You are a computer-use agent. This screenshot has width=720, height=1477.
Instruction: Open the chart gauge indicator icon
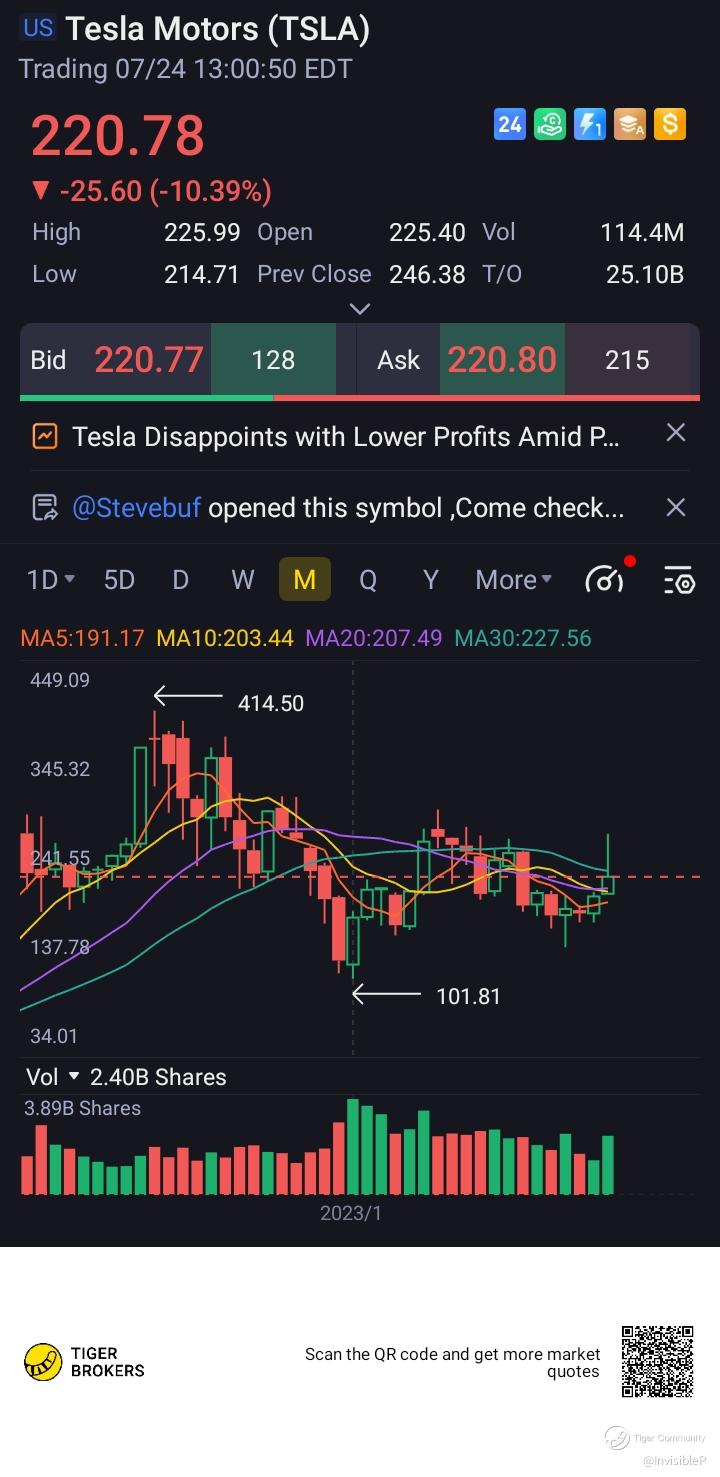tap(605, 579)
